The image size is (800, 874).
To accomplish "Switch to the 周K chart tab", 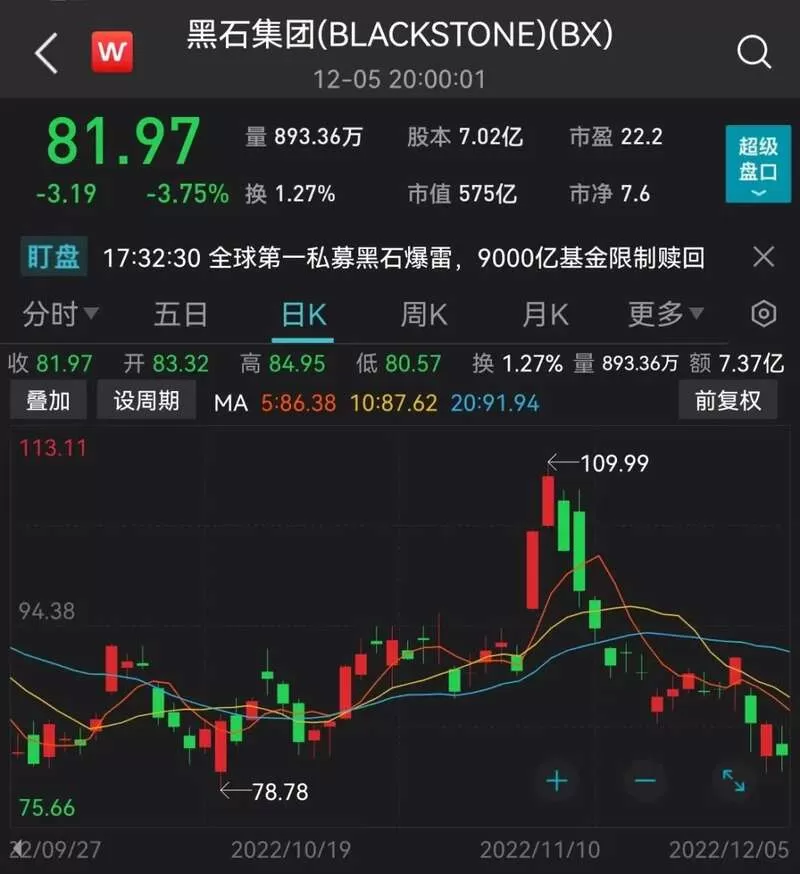I will pyautogui.click(x=424, y=314).
